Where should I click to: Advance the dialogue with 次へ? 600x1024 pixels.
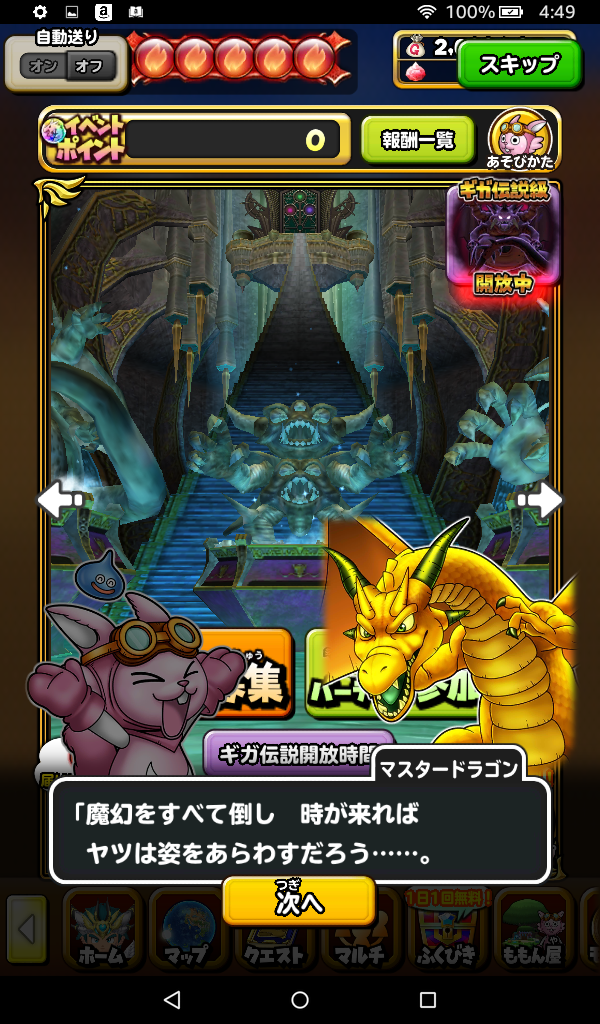[x=298, y=901]
